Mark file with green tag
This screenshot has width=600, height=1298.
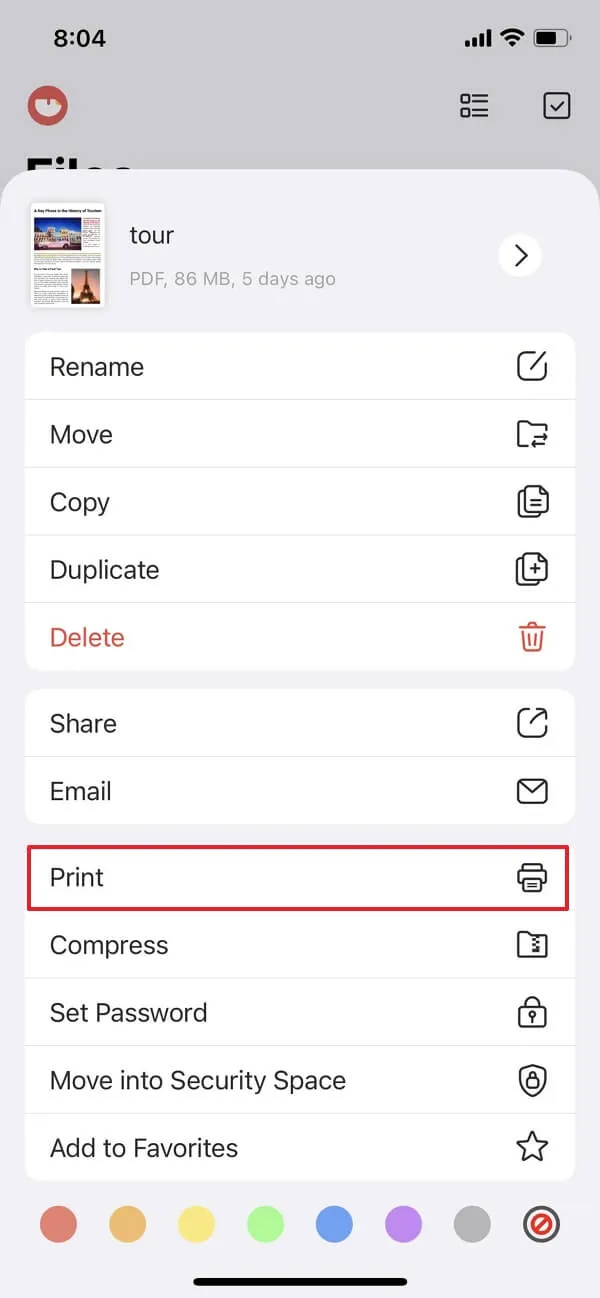pos(265,1224)
